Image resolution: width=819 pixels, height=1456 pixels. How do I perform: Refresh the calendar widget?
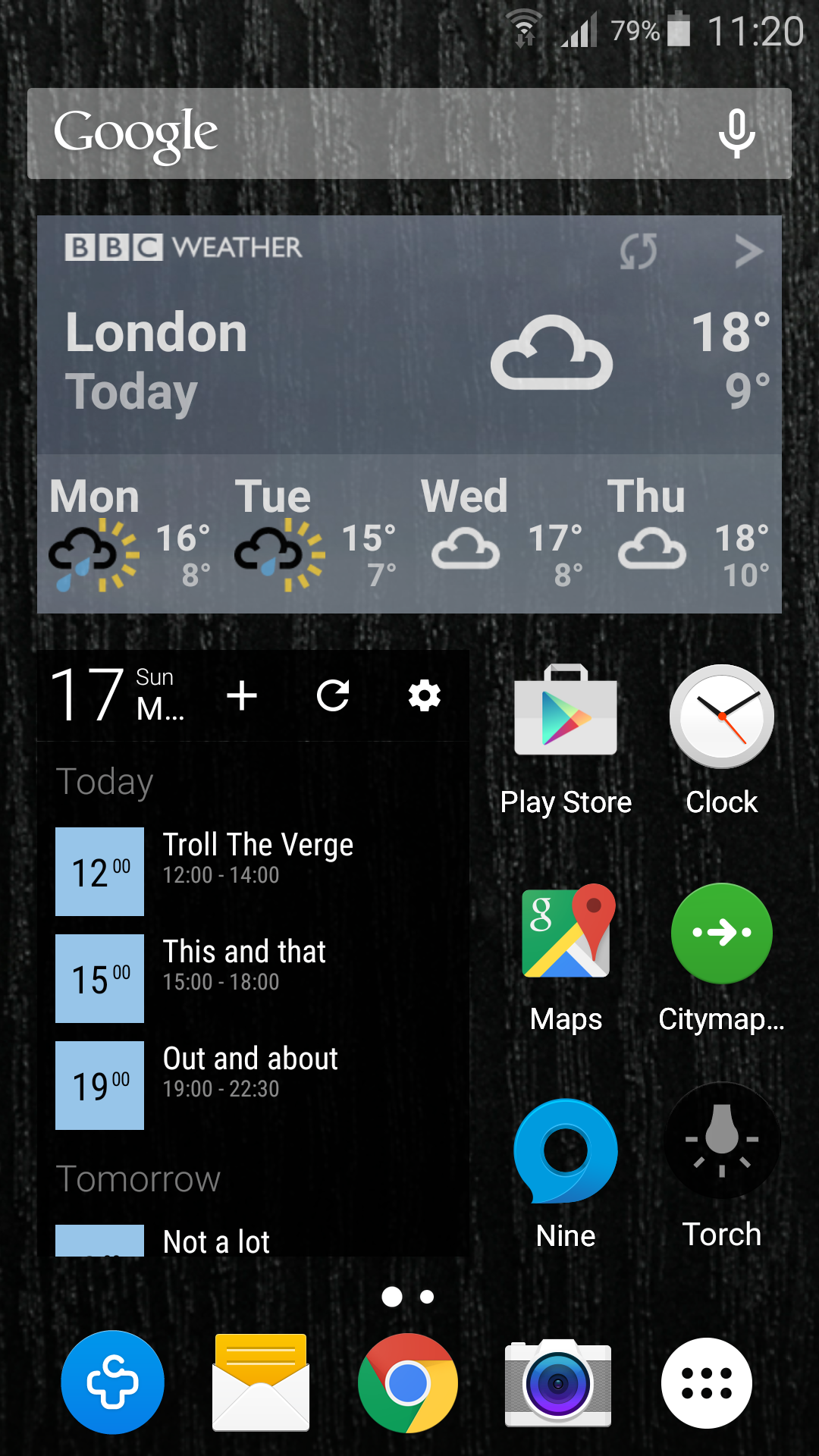tap(333, 695)
